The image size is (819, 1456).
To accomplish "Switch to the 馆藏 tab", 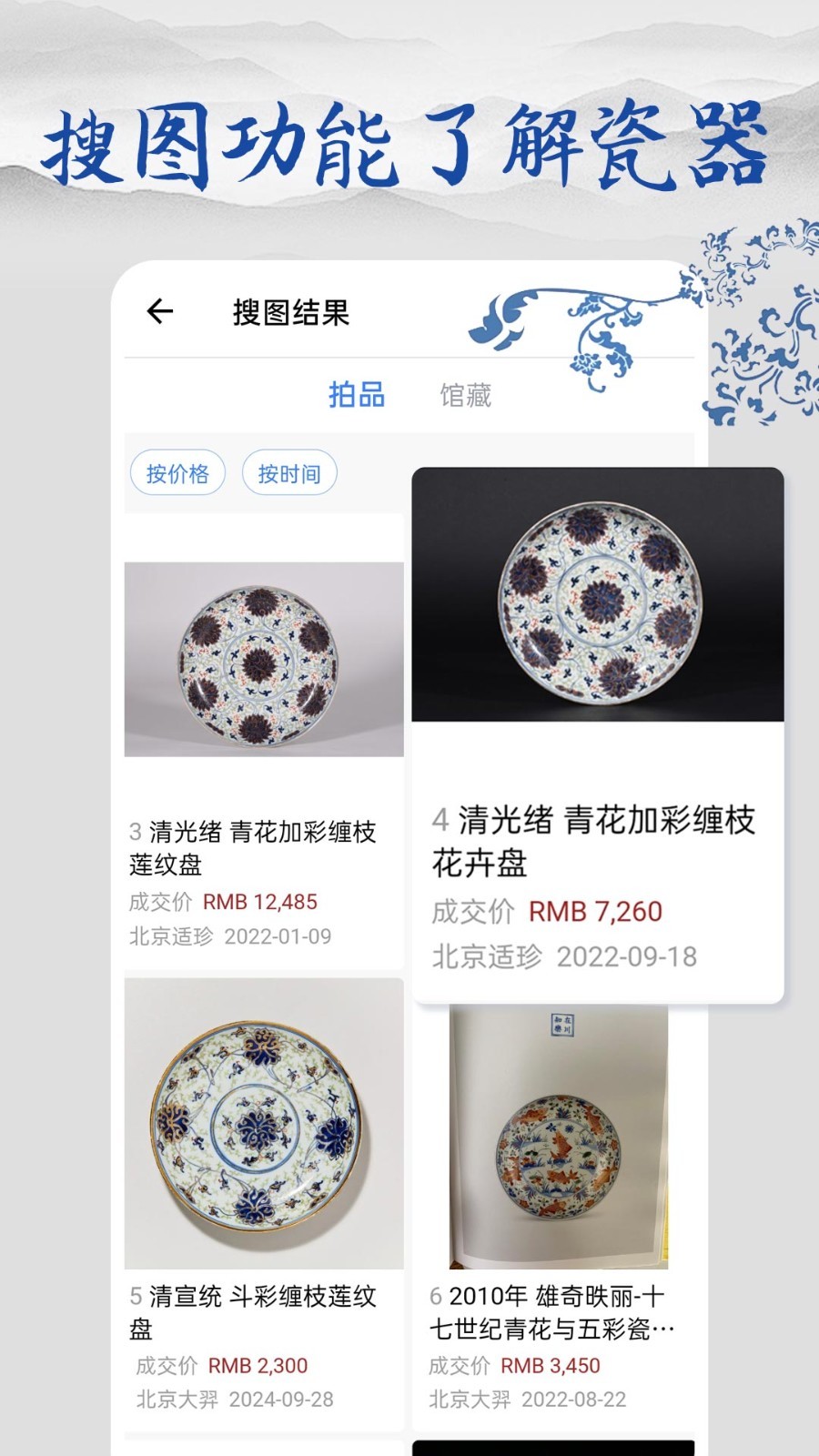I will click(466, 396).
